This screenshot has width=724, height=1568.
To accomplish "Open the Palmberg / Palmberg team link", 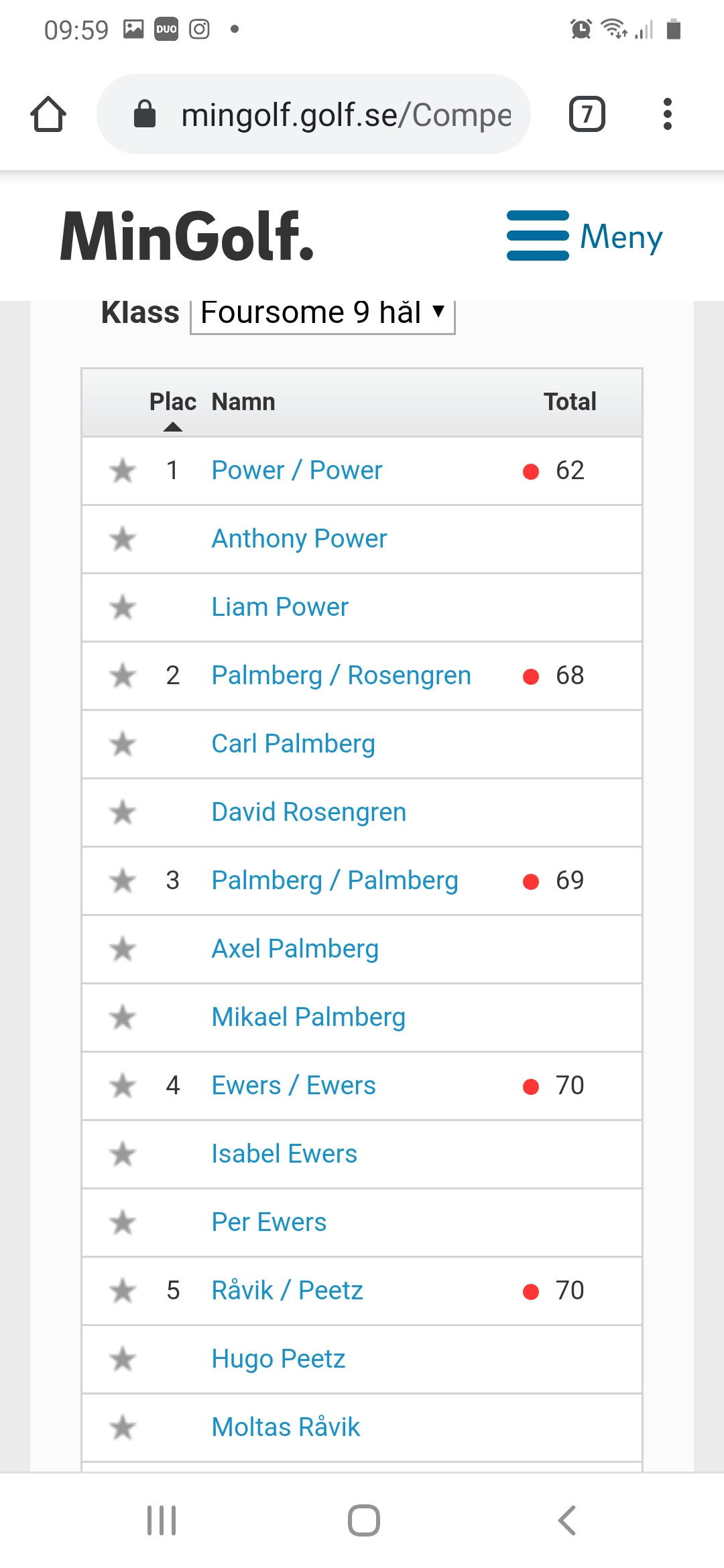I will click(x=335, y=880).
